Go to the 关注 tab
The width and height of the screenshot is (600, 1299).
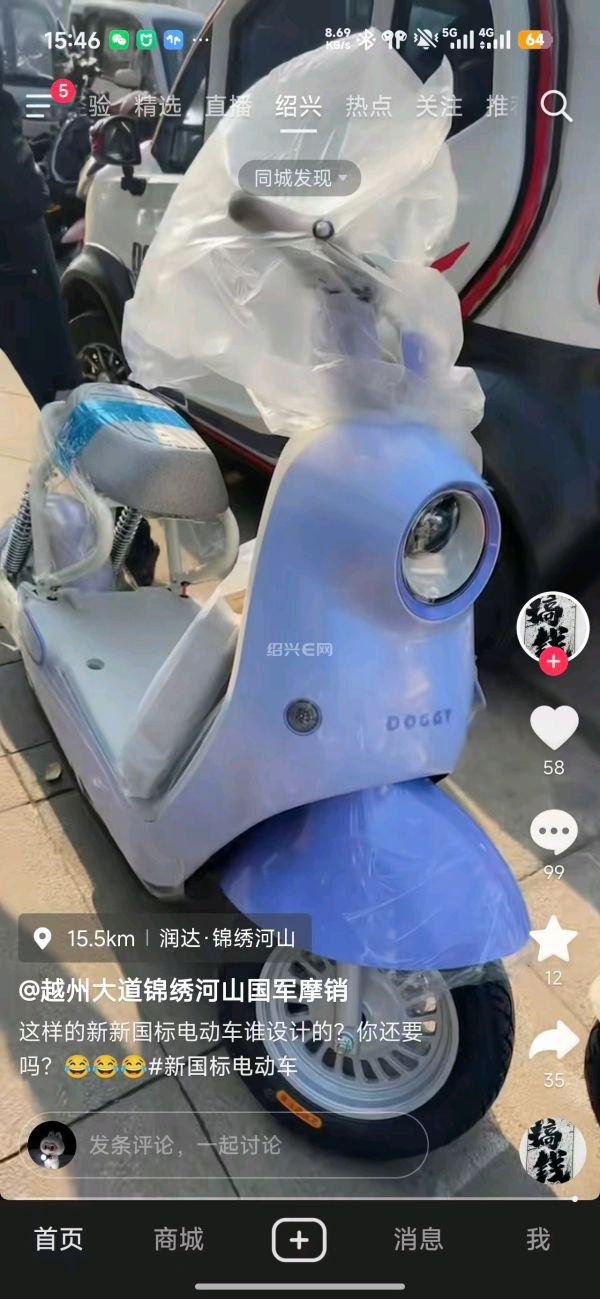(439, 106)
